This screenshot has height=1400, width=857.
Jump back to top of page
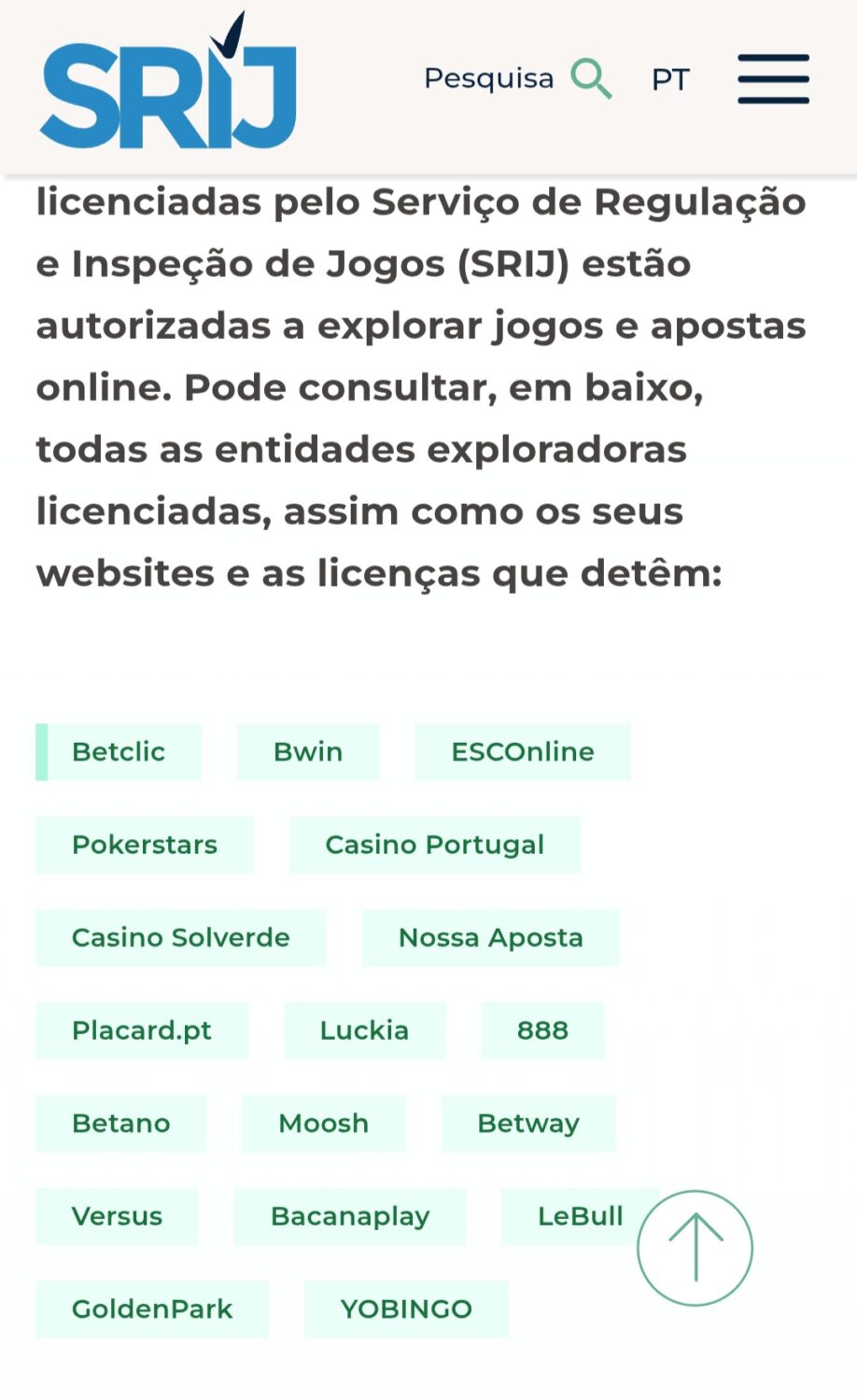(x=695, y=1248)
